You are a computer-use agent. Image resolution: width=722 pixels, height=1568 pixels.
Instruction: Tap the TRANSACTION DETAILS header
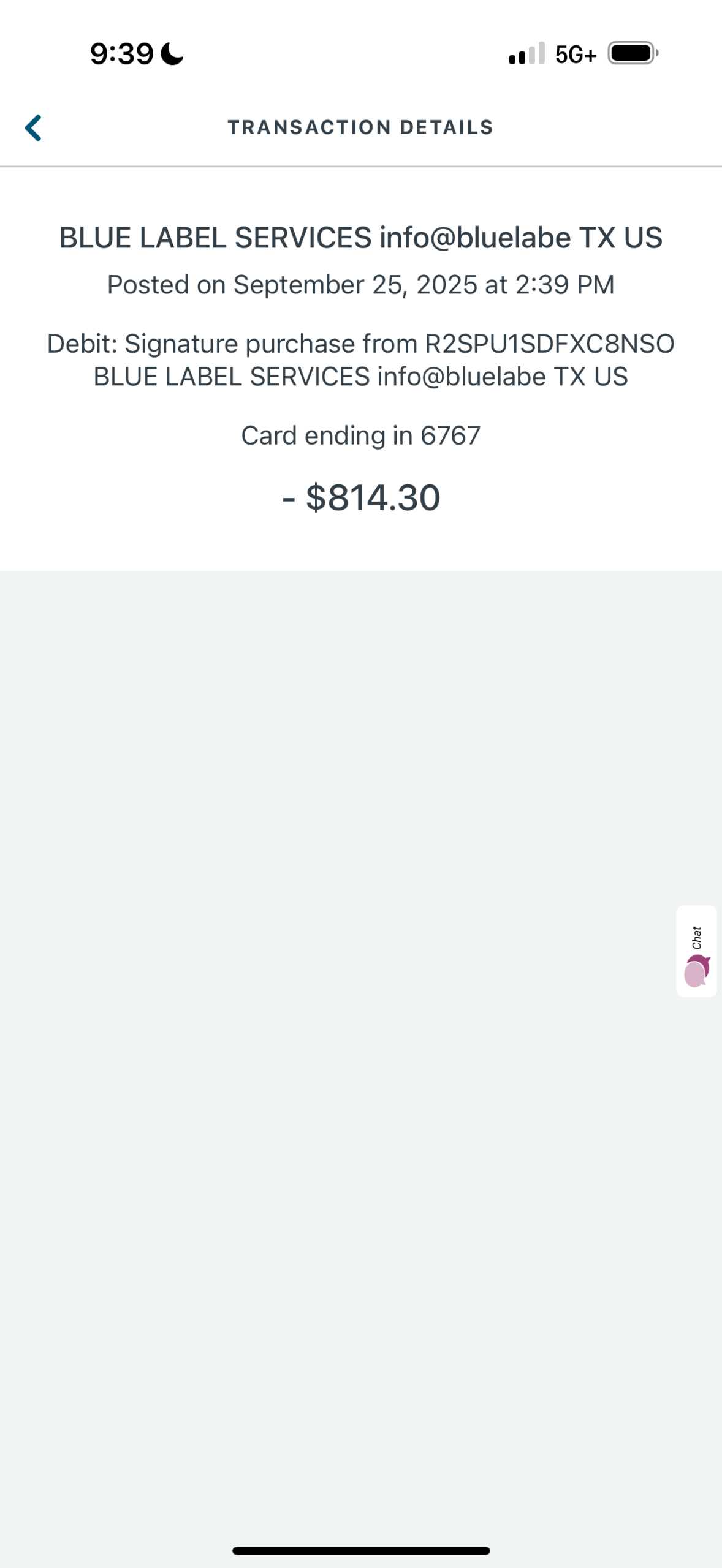click(x=361, y=127)
